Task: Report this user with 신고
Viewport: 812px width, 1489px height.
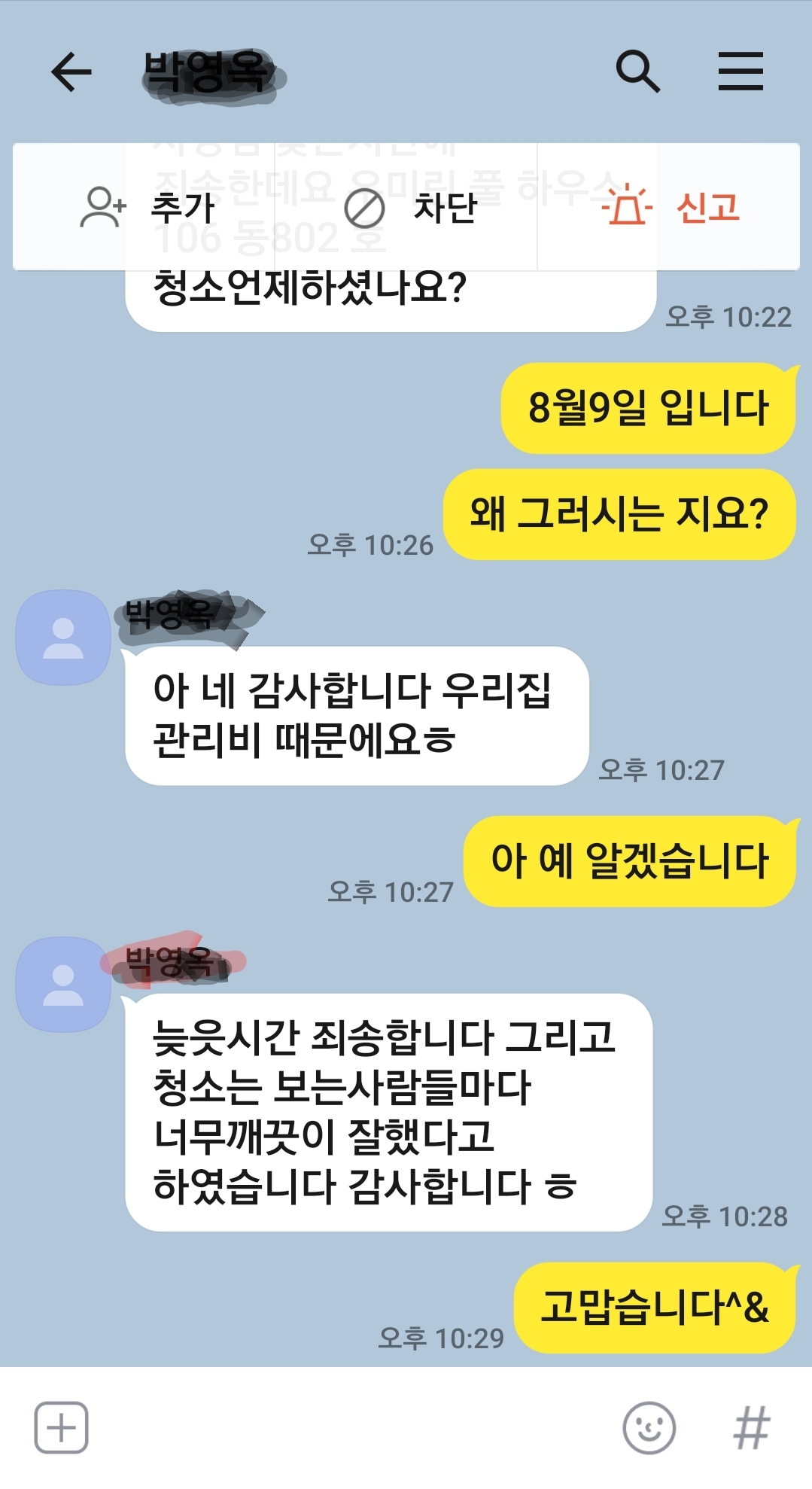Action: pyautogui.click(x=670, y=208)
